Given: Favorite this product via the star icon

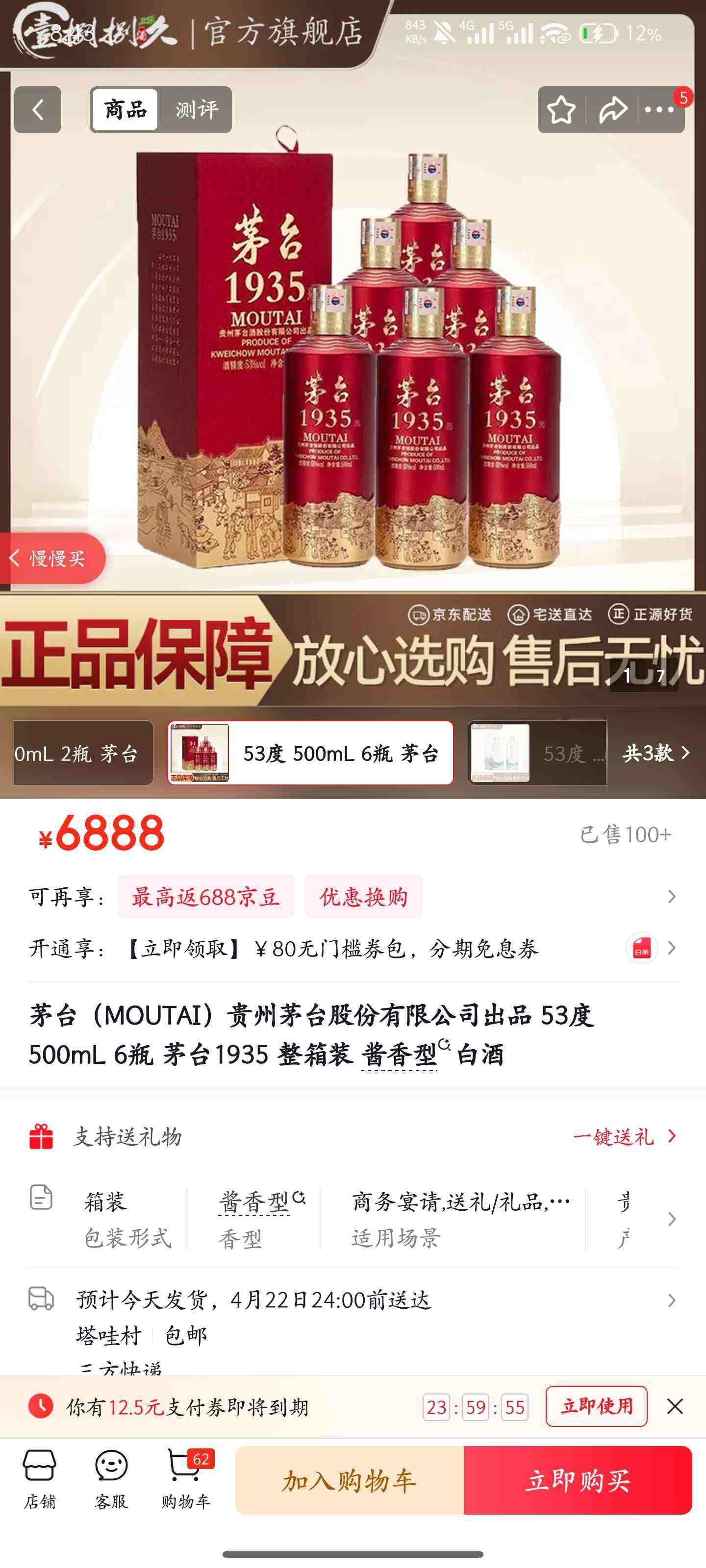Looking at the screenshot, I should [561, 108].
